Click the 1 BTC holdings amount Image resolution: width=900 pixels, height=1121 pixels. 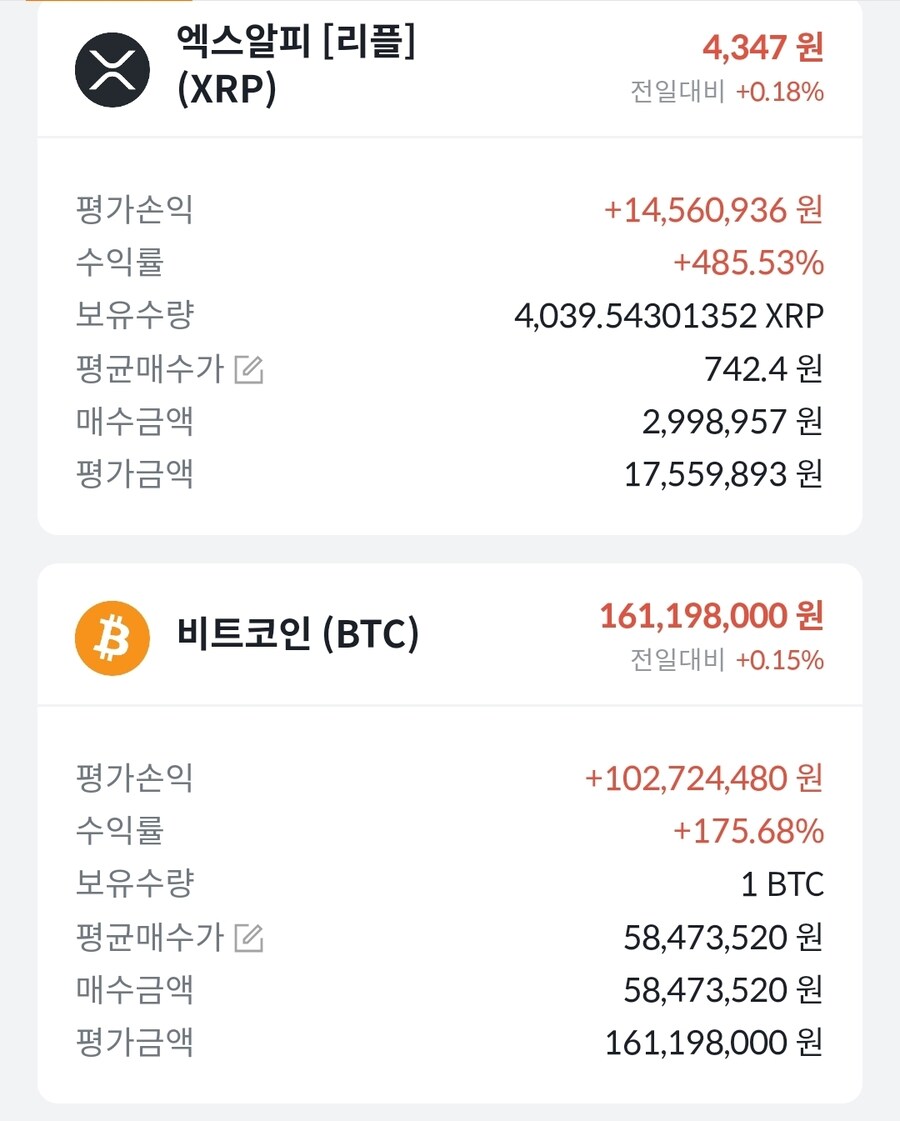point(780,885)
